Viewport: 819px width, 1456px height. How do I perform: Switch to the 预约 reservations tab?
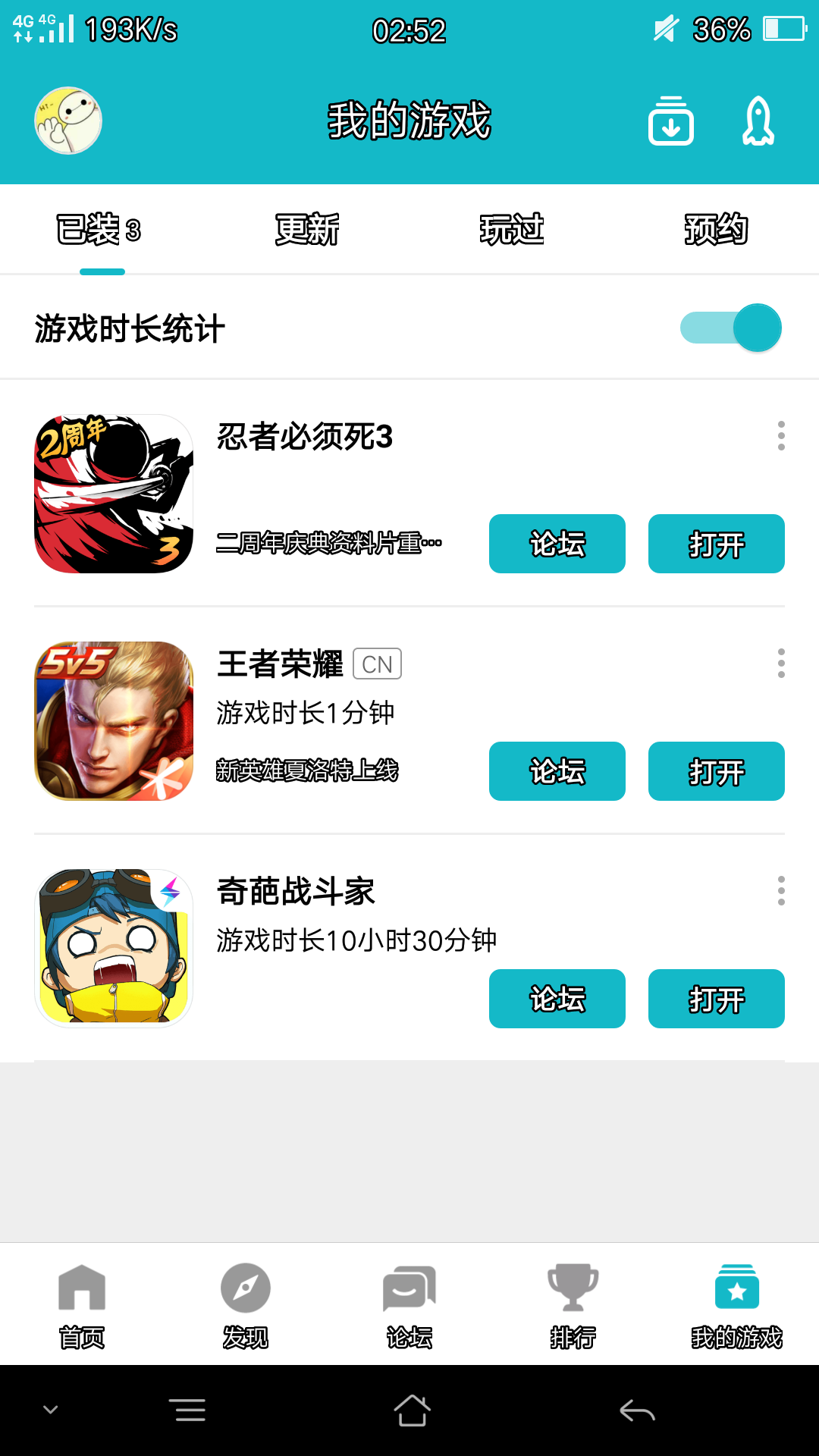coord(715,230)
